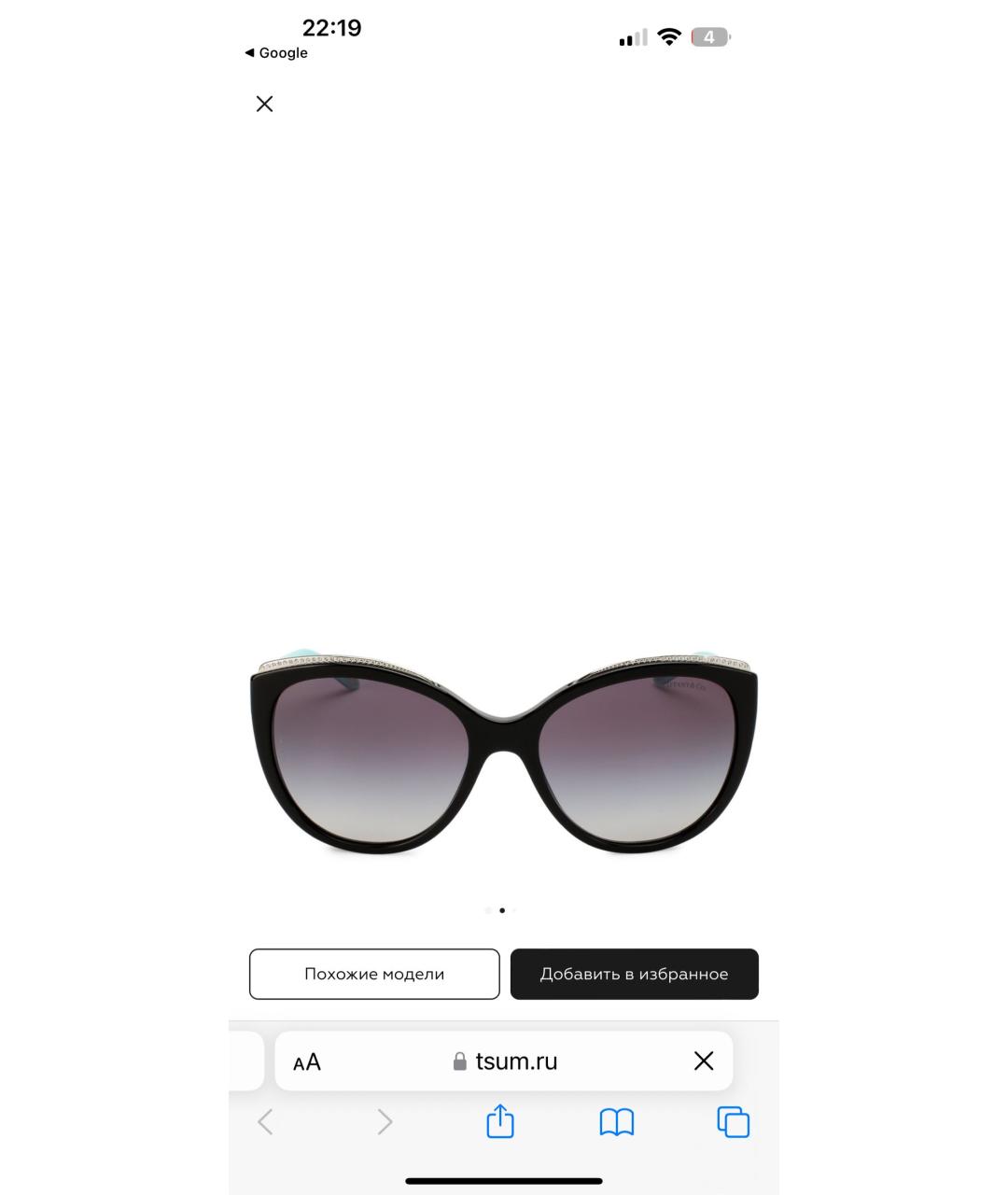Tap the third carousel page indicator dot
The width and height of the screenshot is (1008, 1195).
[x=514, y=910]
